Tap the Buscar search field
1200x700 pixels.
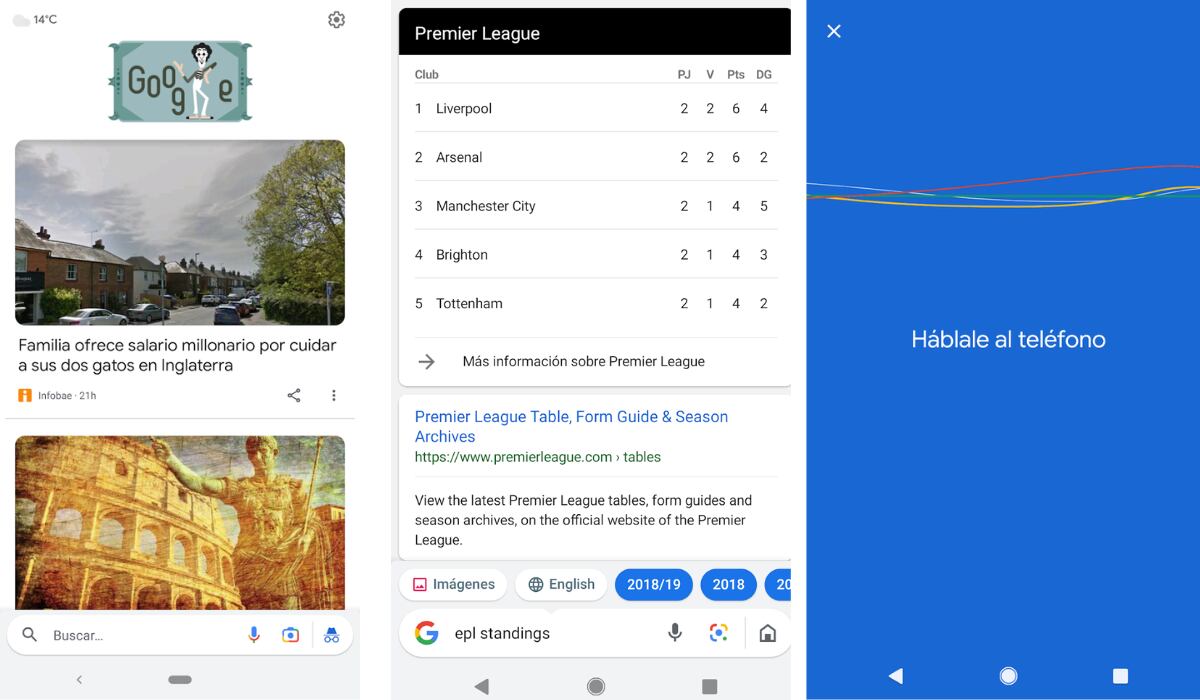pos(130,635)
